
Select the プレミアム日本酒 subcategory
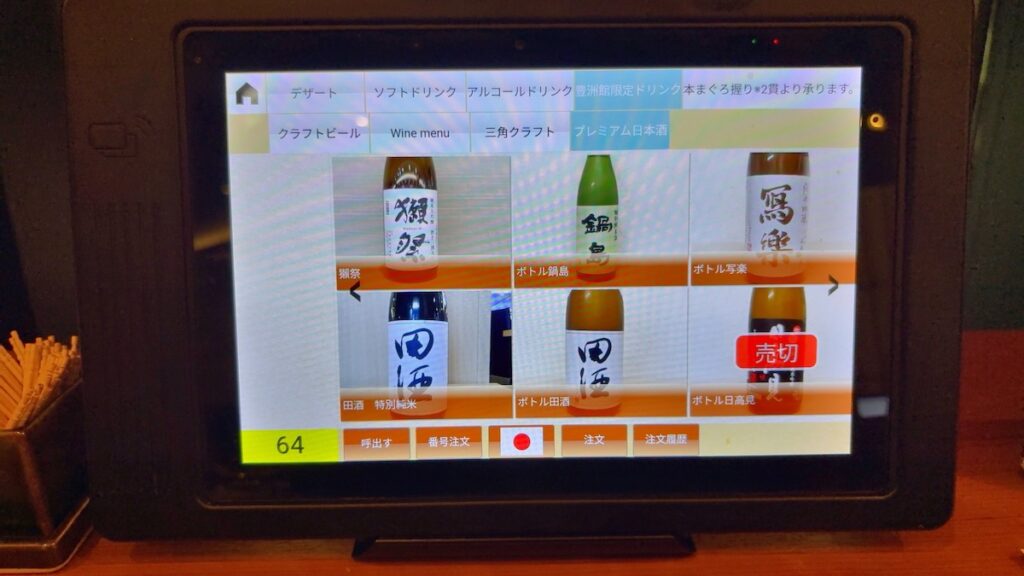[x=620, y=131]
